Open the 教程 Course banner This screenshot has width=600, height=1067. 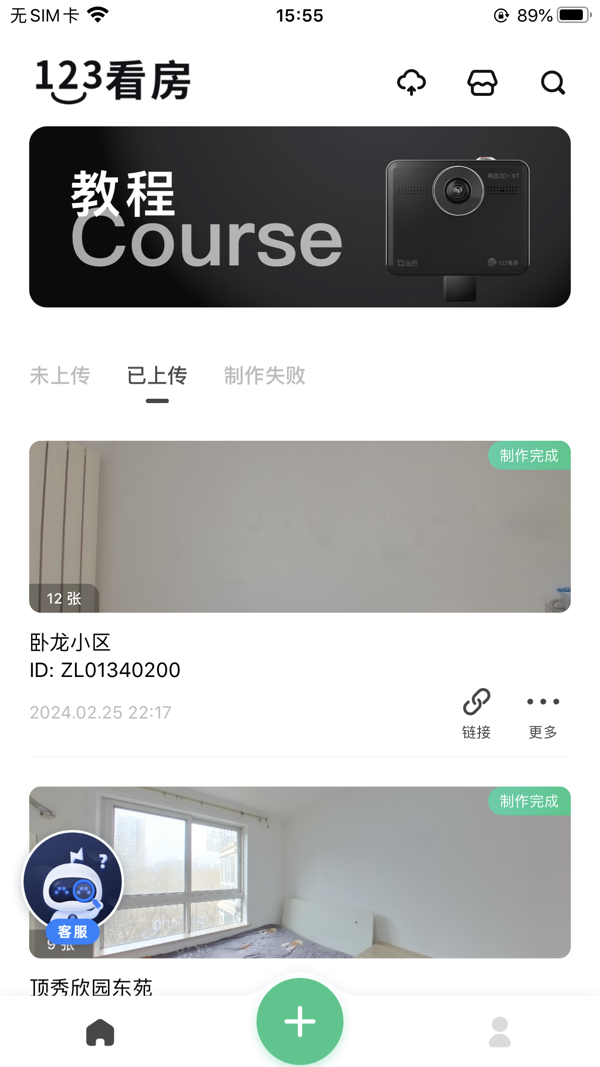300,216
